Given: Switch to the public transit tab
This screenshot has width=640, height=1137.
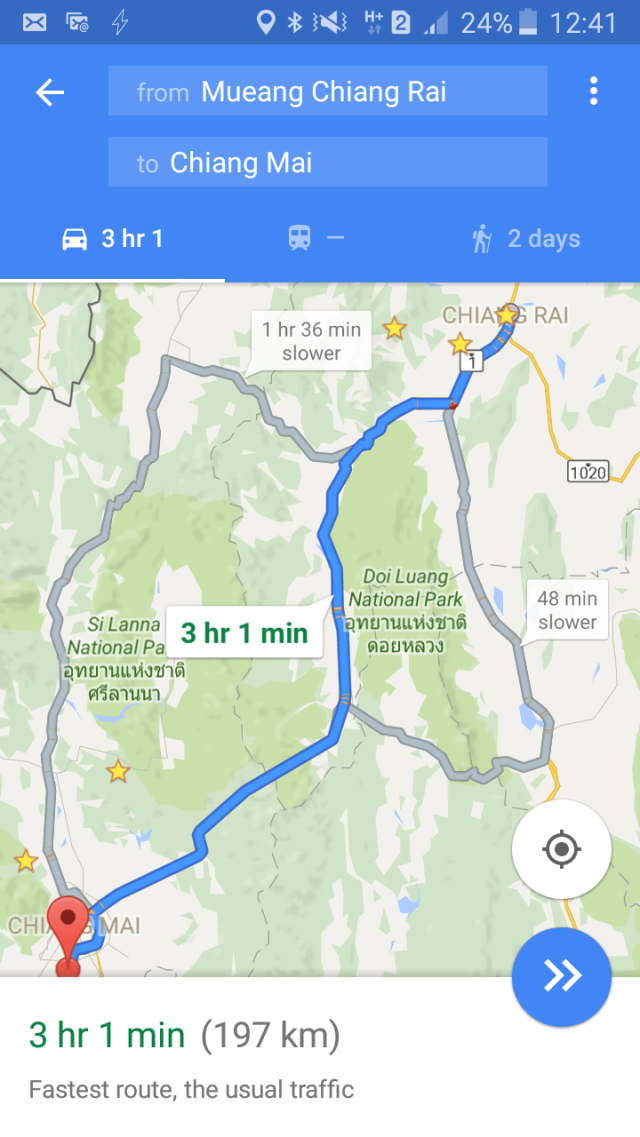Looking at the screenshot, I should [x=316, y=239].
